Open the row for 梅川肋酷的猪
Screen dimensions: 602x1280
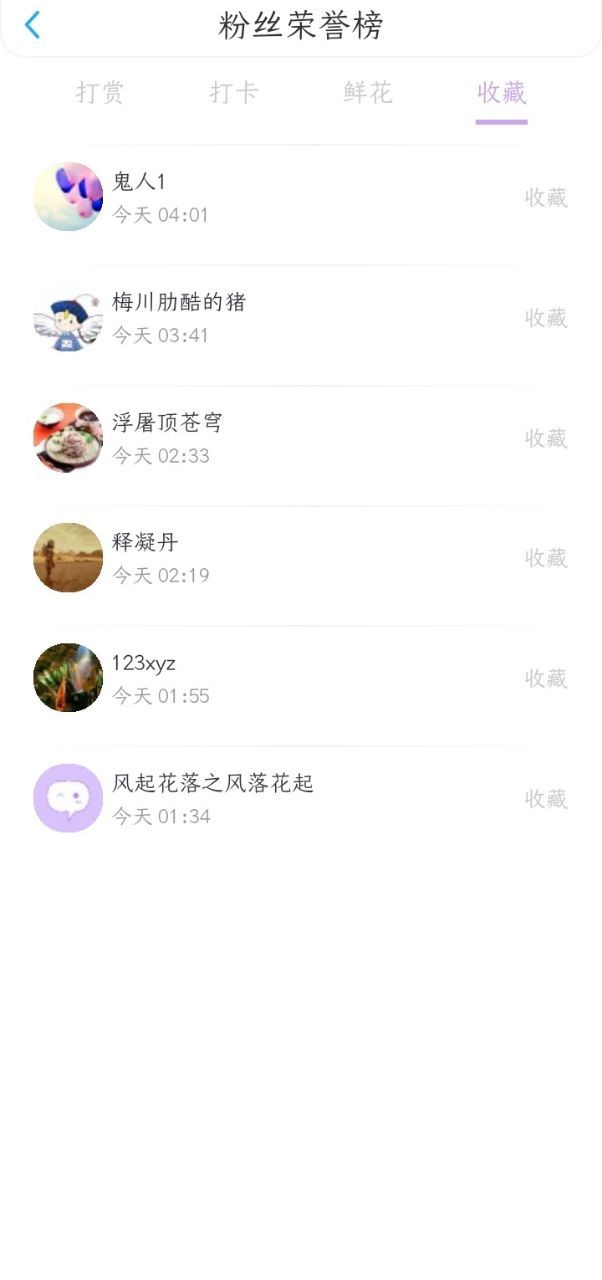[300, 318]
